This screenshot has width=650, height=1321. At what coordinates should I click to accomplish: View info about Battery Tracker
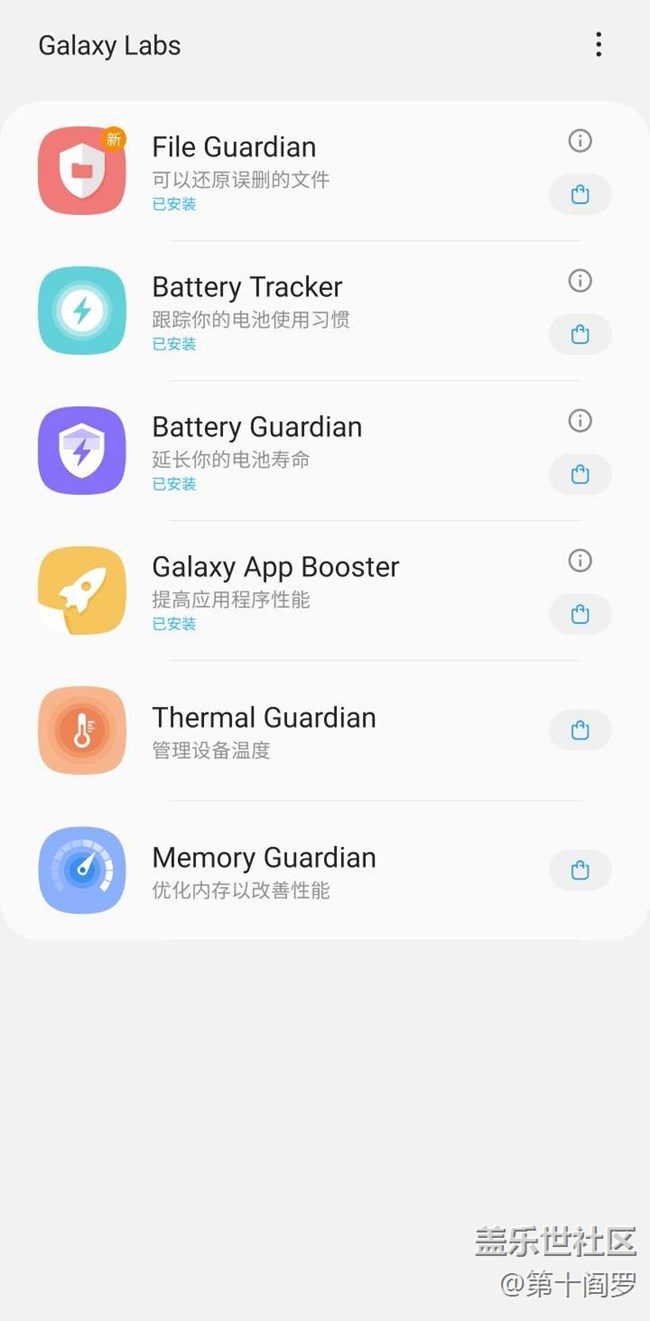point(580,281)
